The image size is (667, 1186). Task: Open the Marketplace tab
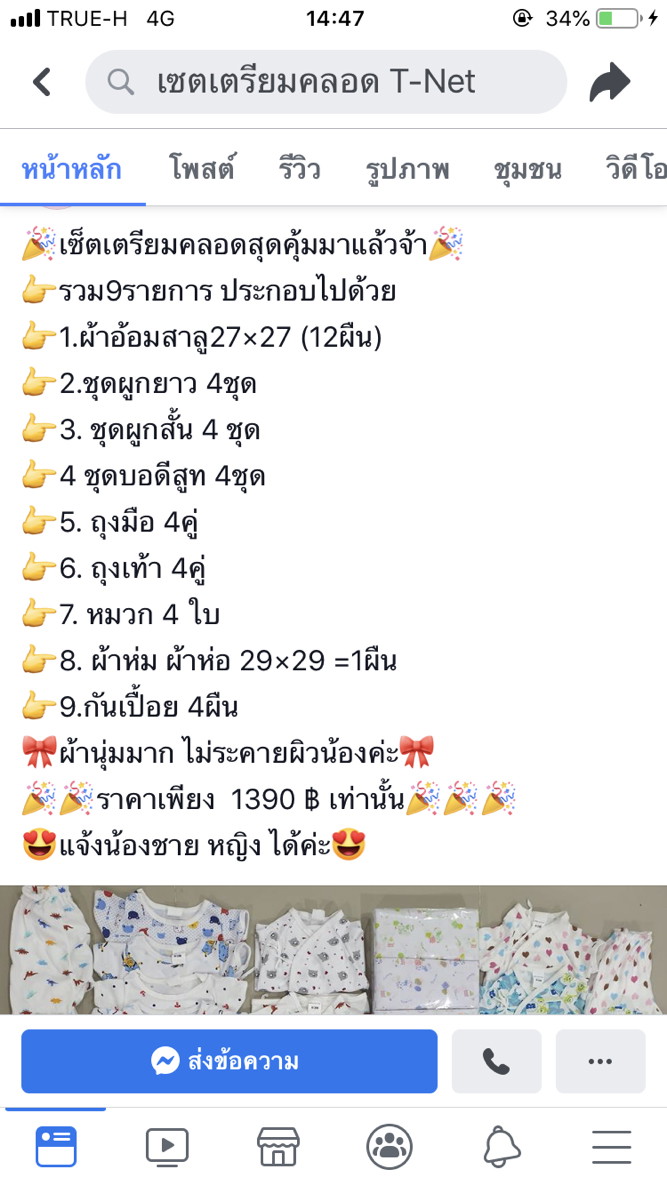pos(278,1146)
